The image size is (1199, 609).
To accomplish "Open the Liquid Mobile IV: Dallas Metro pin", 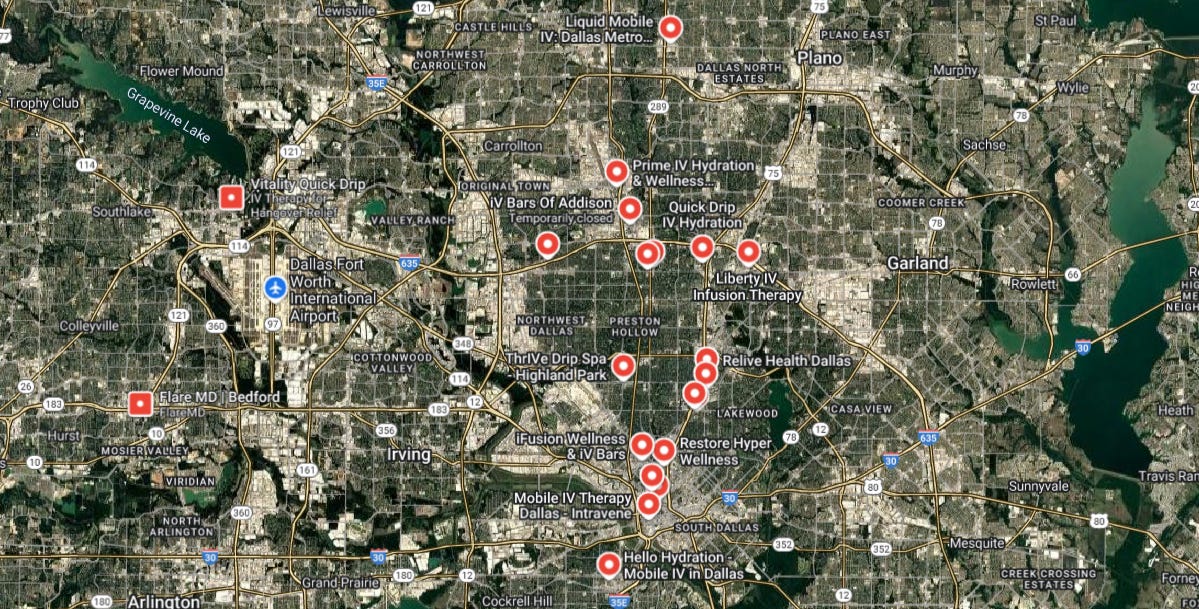I will (x=670, y=27).
